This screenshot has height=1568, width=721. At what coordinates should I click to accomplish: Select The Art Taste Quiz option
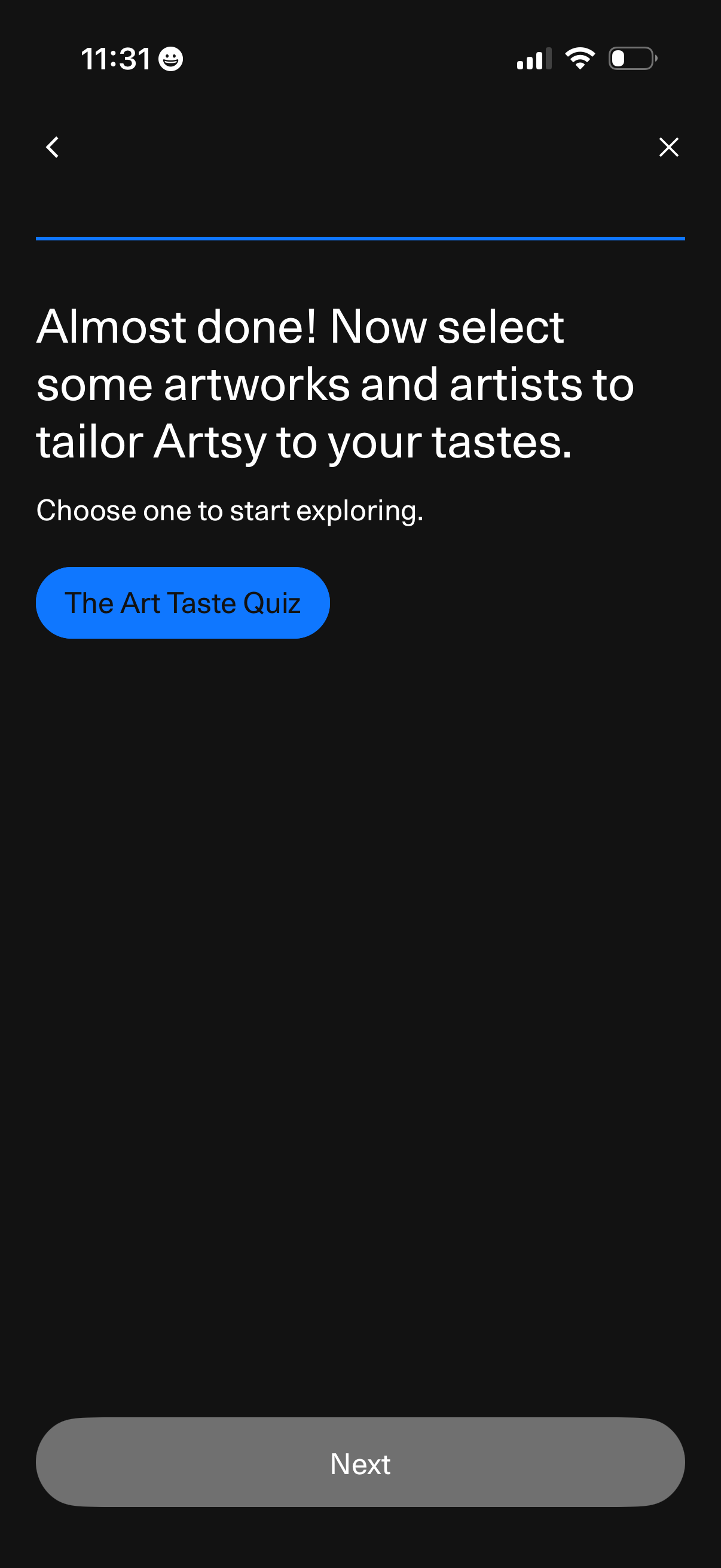pyautogui.click(x=182, y=603)
